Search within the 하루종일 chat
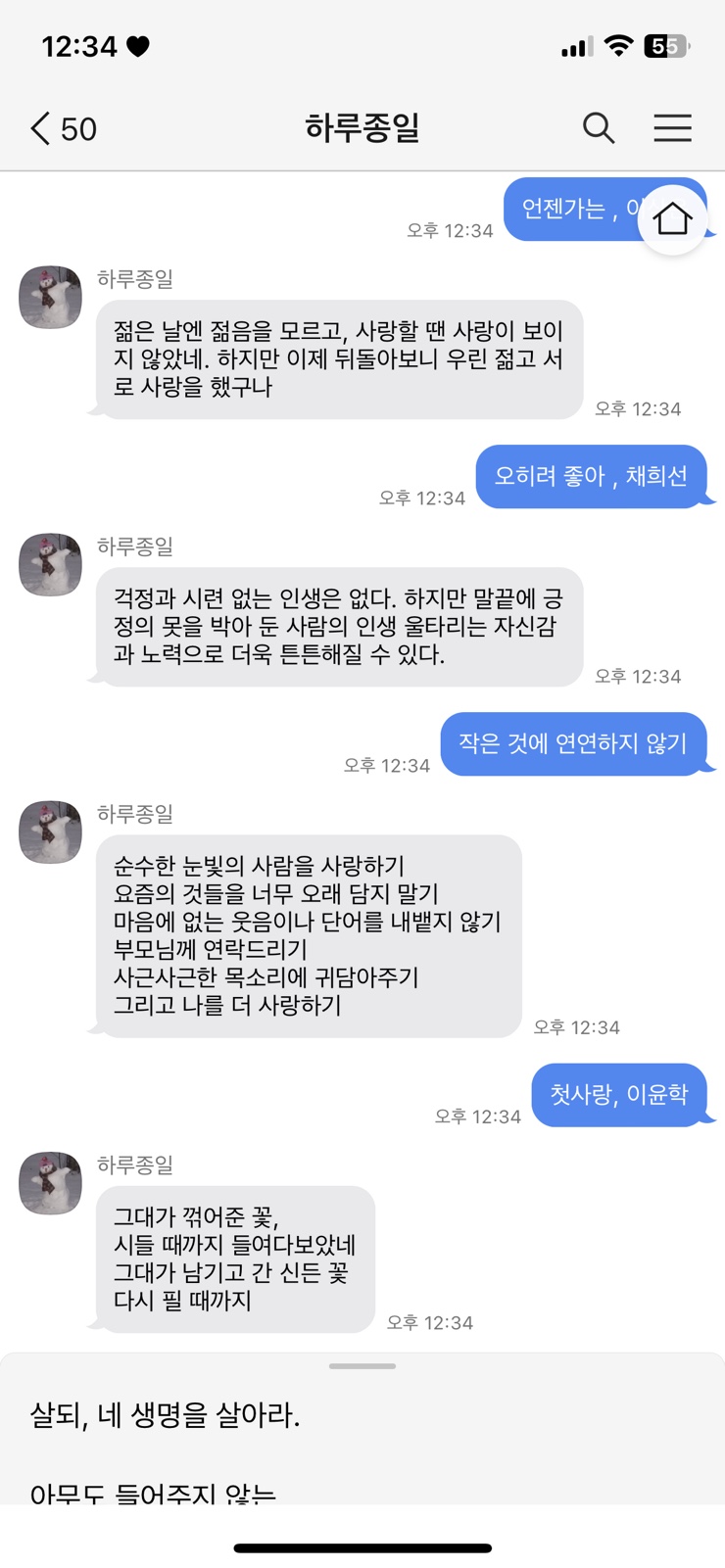This screenshot has width=725, height=1568. 598,128
